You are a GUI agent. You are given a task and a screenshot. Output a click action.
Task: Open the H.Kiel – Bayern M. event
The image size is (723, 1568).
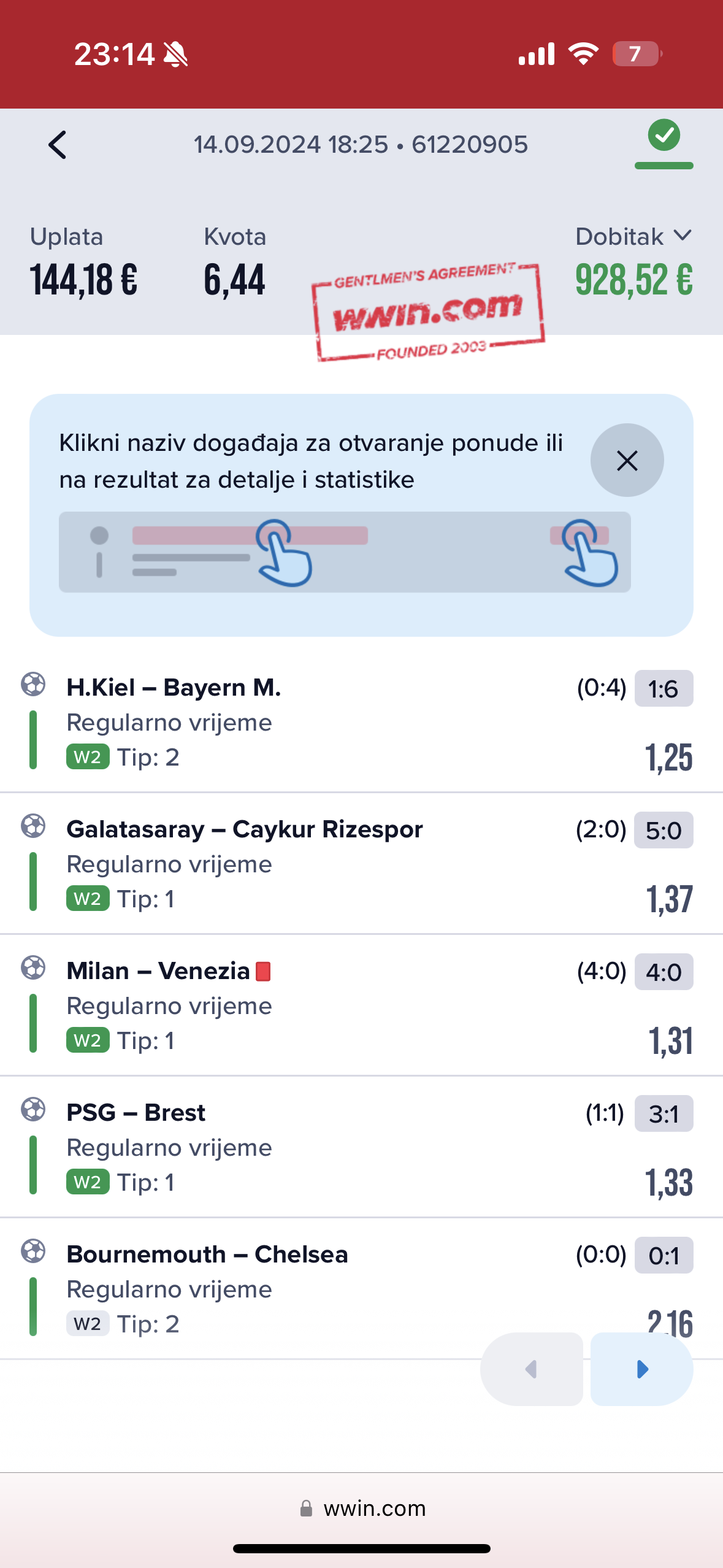[x=174, y=688]
